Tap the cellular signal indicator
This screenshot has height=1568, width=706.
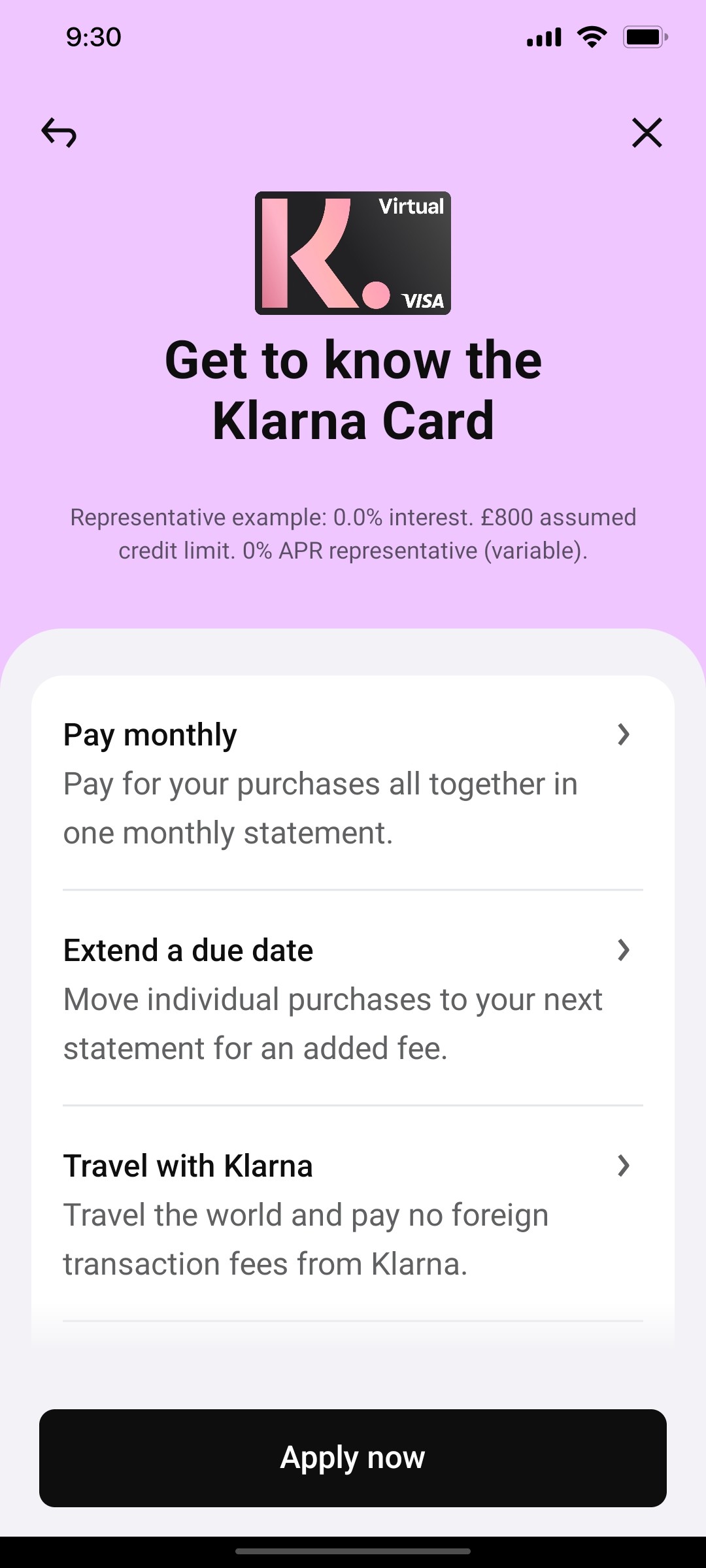coord(543,37)
